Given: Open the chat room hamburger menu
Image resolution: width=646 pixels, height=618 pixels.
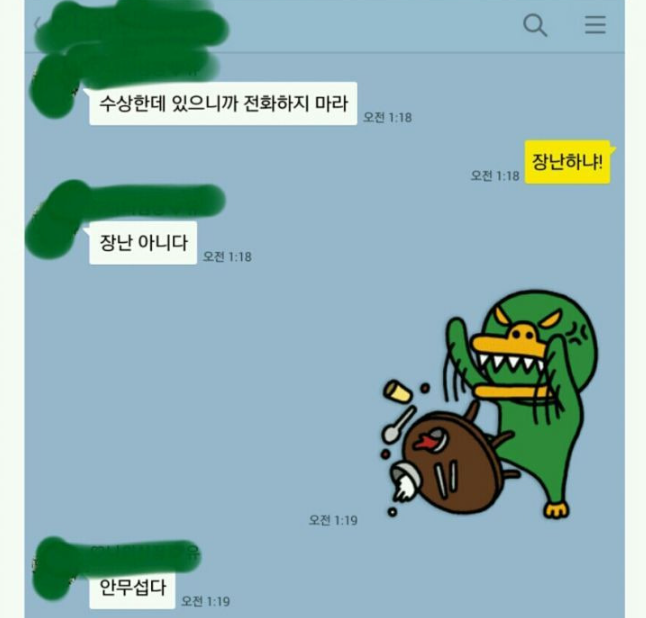Looking at the screenshot, I should click(x=595, y=26).
